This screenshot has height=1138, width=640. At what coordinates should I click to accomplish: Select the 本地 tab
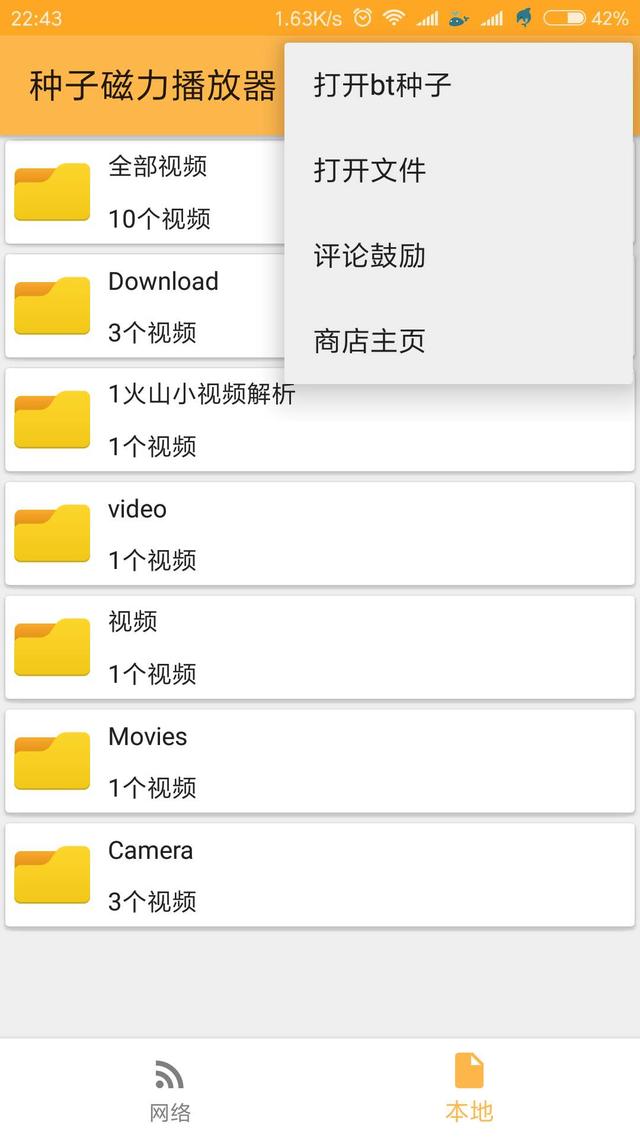469,1090
